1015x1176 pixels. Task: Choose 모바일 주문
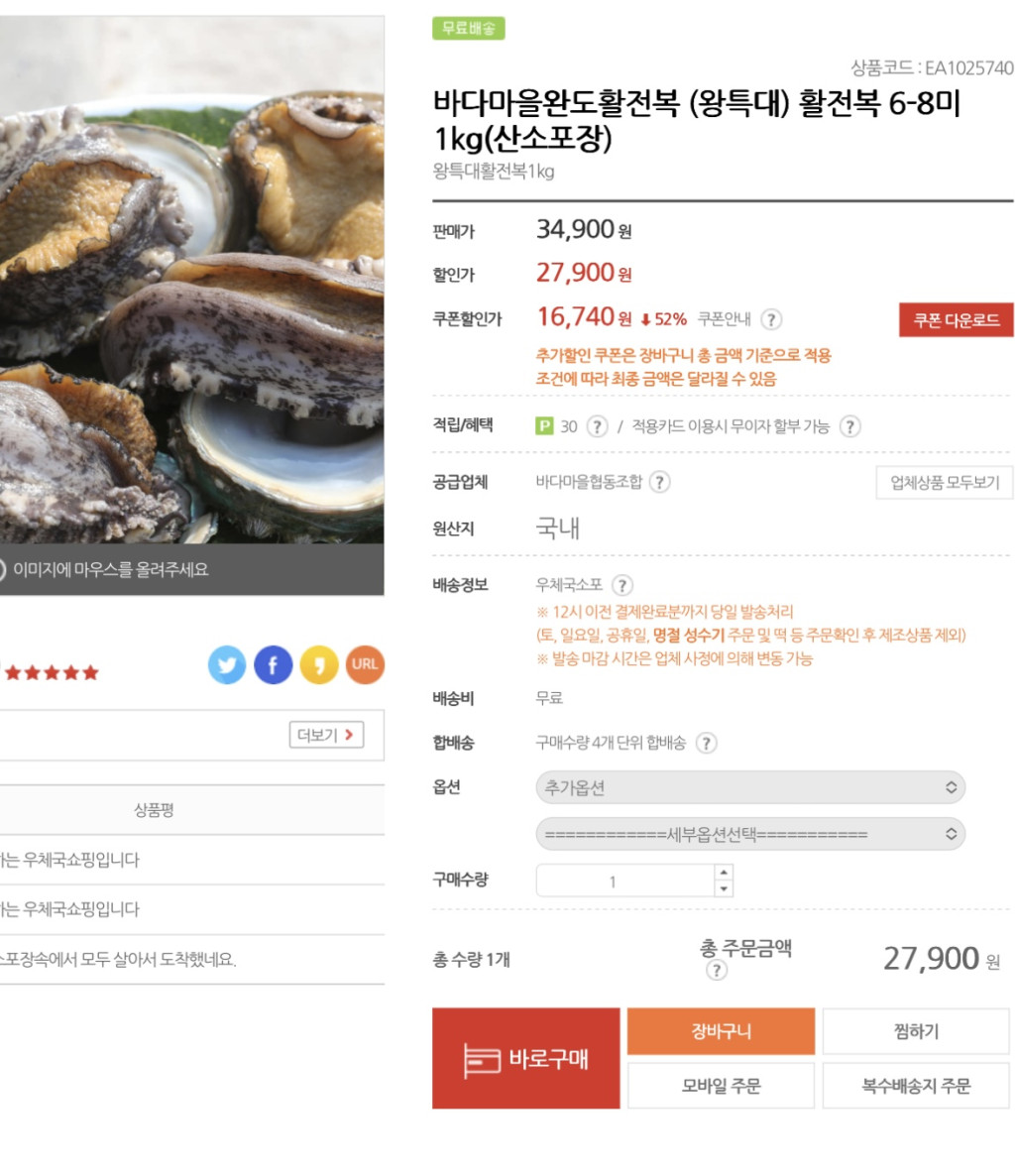point(721,1086)
